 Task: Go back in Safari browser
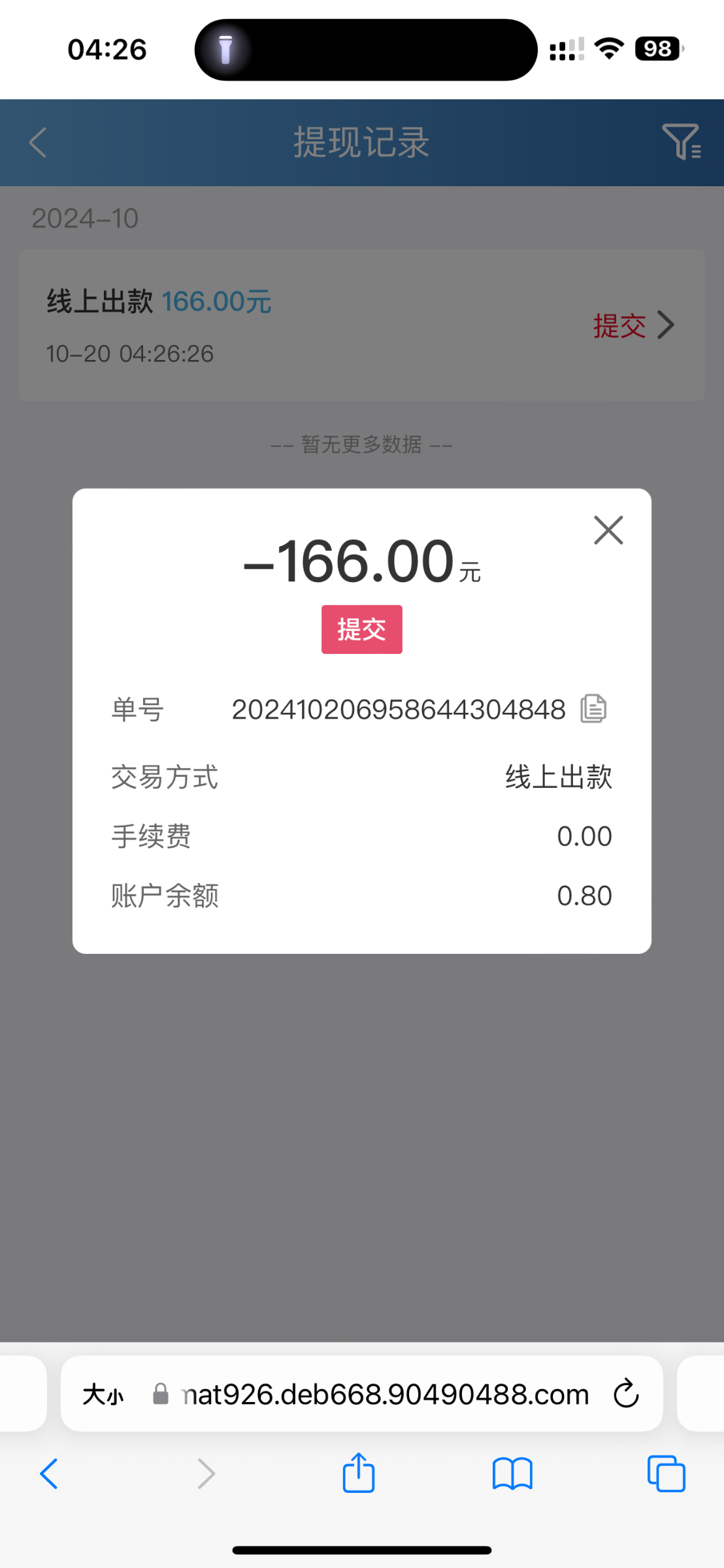click(x=49, y=1474)
